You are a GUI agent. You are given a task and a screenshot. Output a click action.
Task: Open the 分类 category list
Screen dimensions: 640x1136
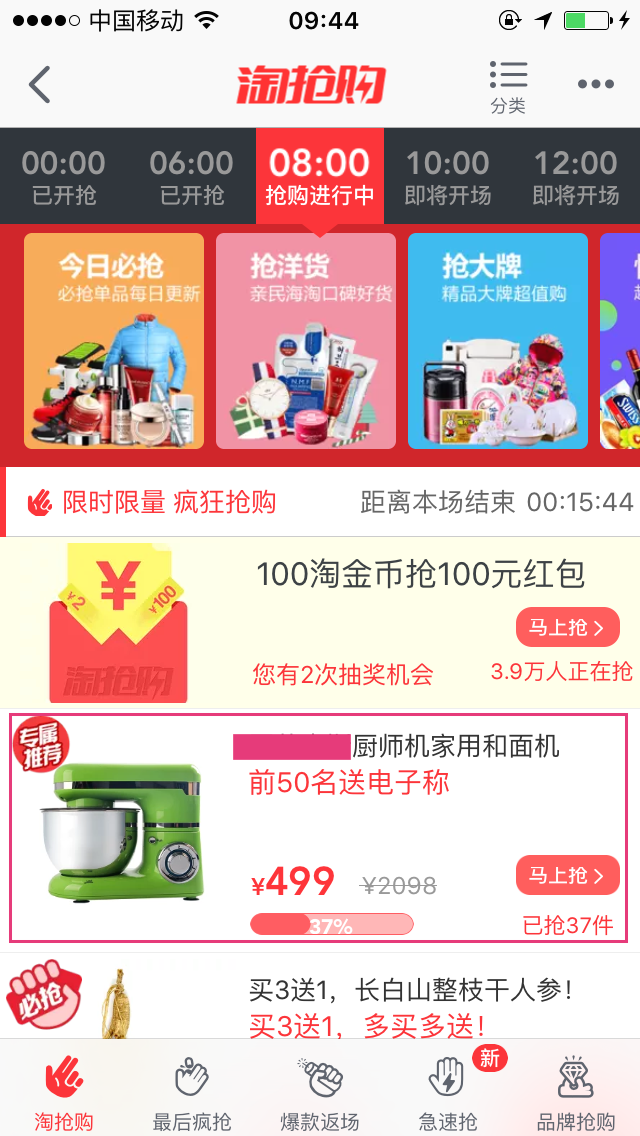(x=508, y=86)
